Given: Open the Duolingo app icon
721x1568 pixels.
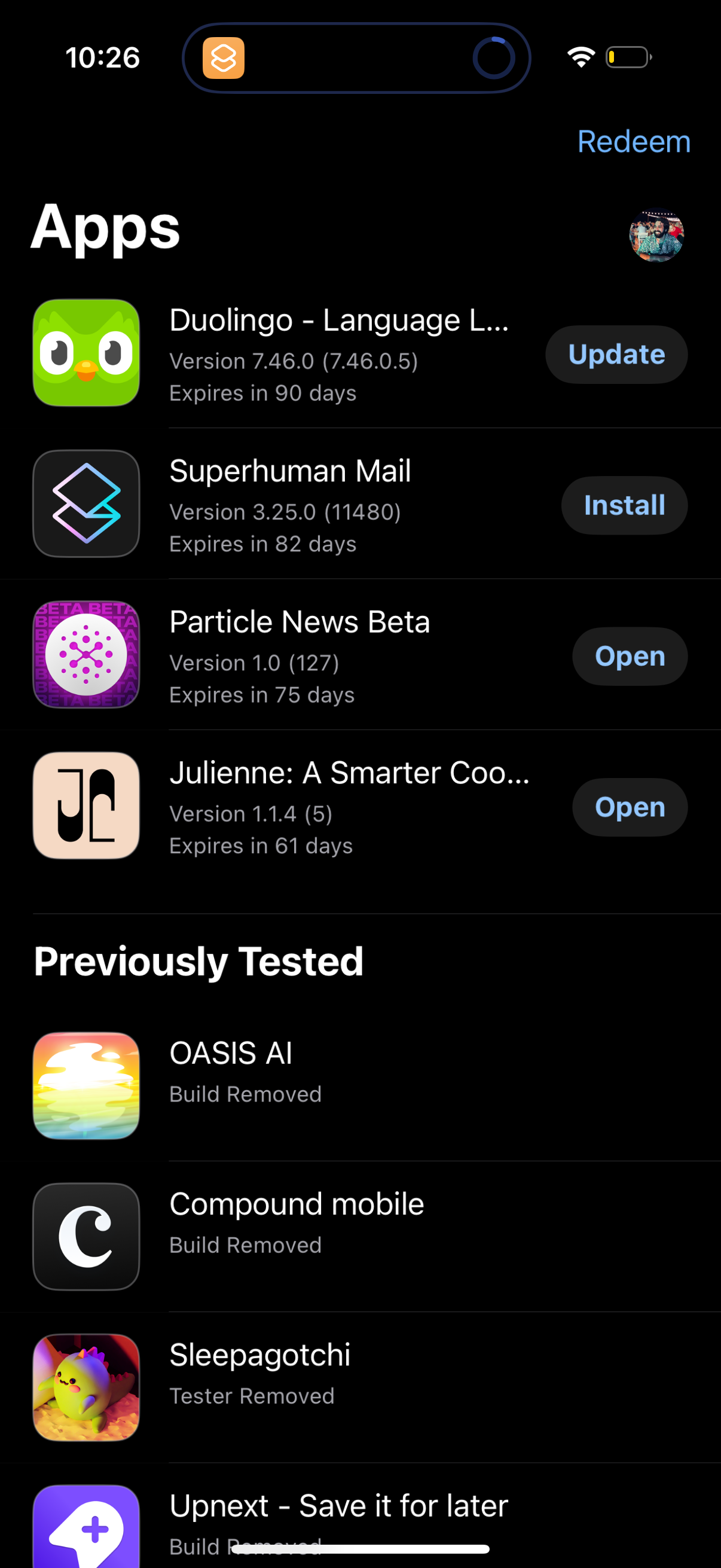Looking at the screenshot, I should (85, 353).
